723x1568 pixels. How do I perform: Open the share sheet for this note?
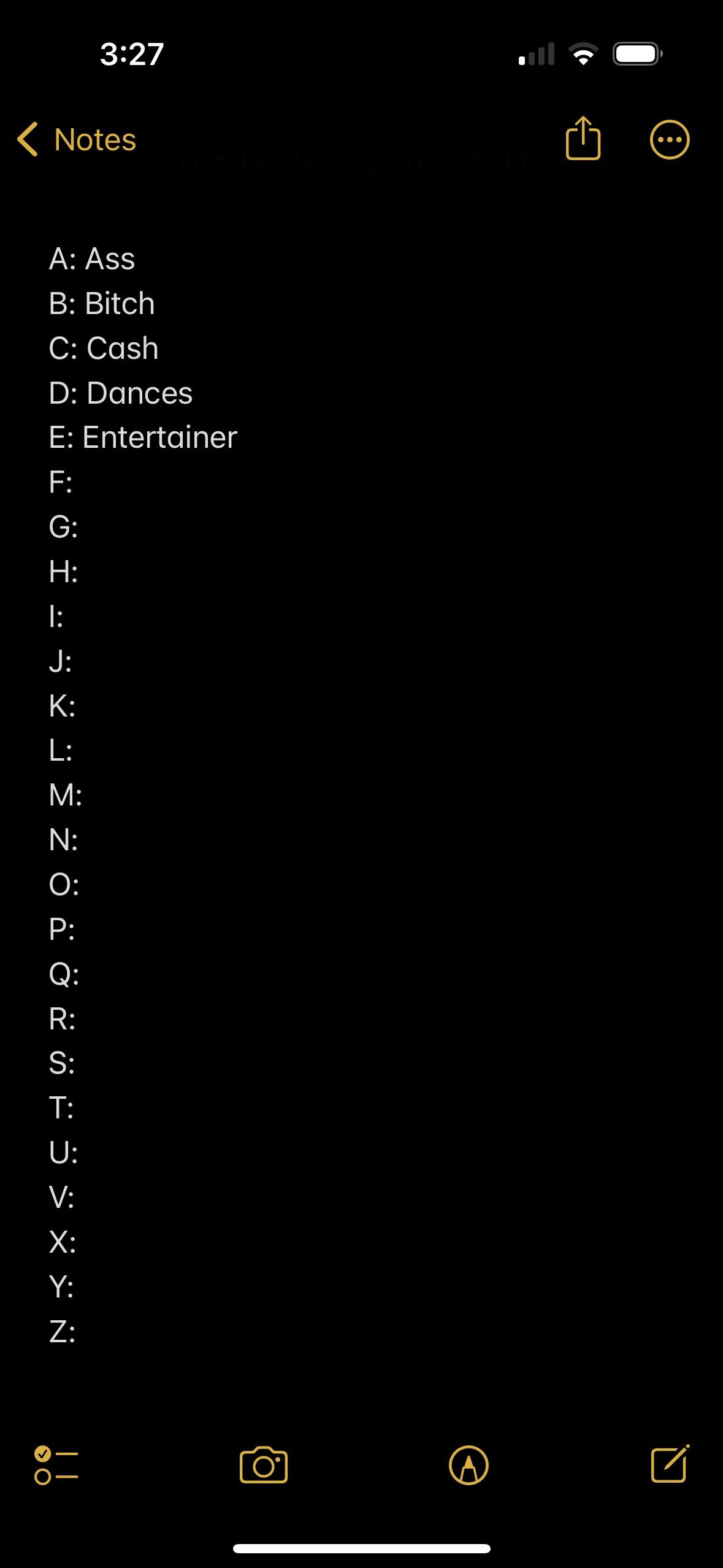click(x=583, y=139)
